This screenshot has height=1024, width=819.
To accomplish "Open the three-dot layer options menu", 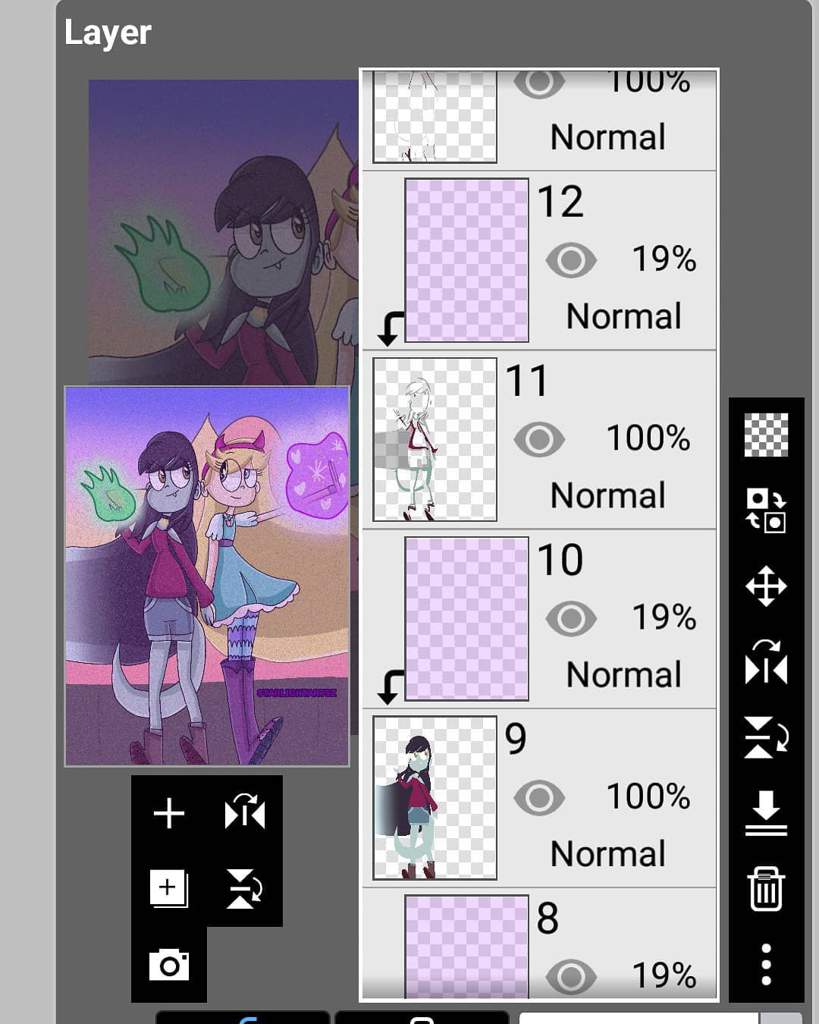I will click(766, 964).
